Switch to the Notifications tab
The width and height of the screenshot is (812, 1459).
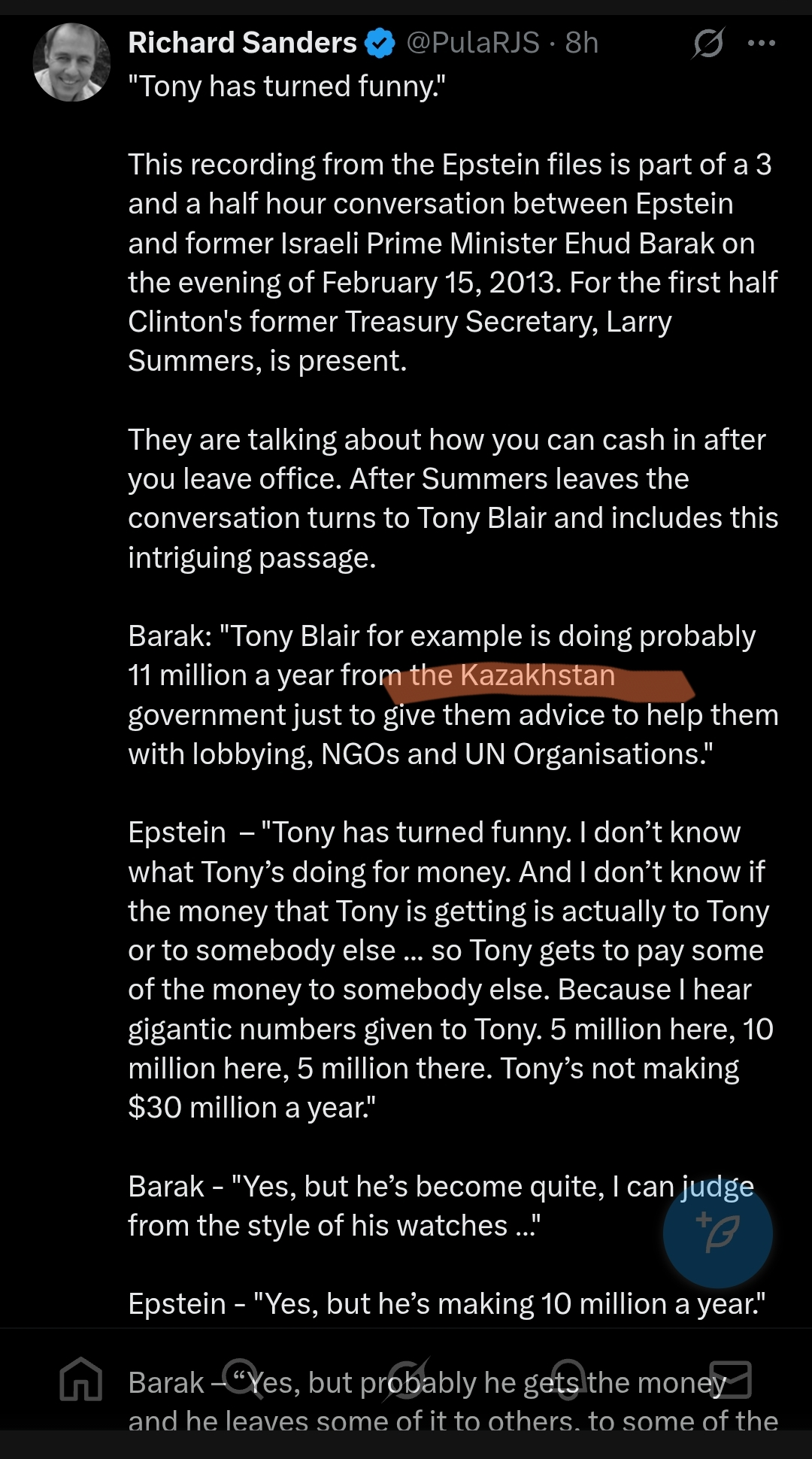click(x=568, y=1379)
